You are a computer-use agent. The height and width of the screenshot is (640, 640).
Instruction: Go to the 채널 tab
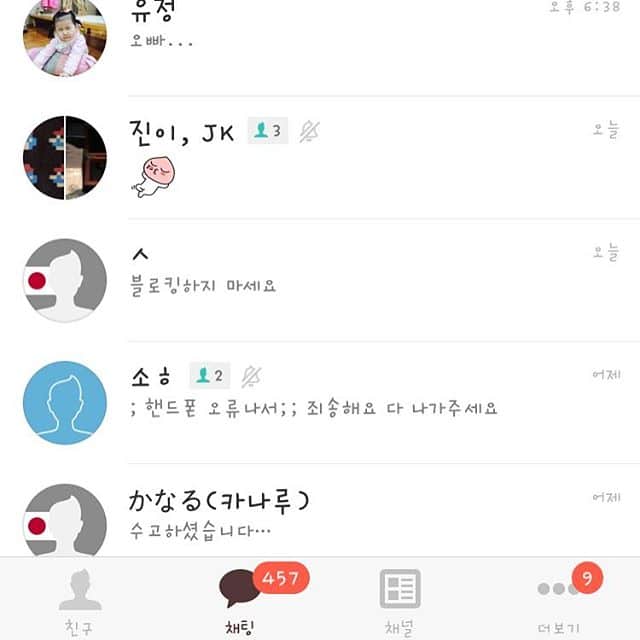400,600
